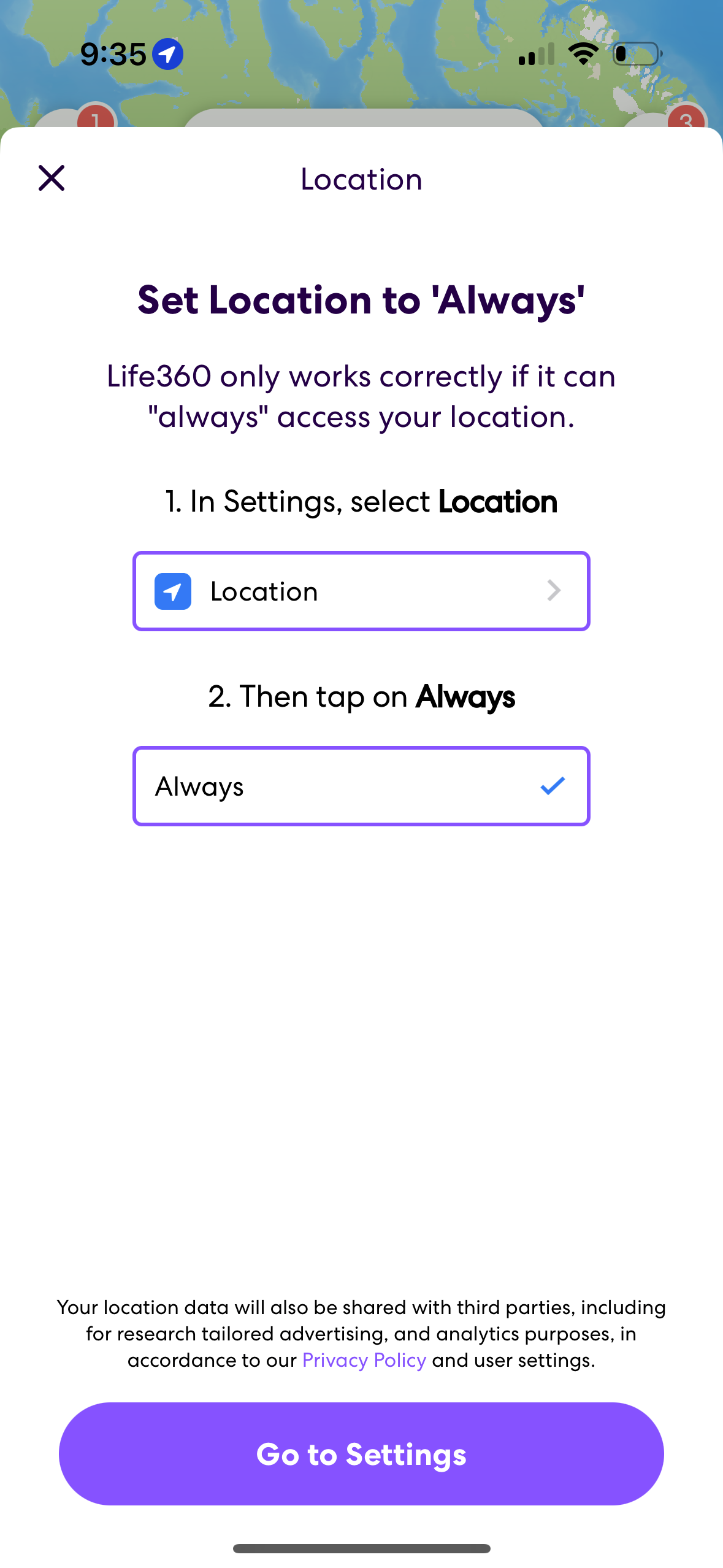Tap the red map marker labeled 1
Viewport: 723px width, 1568px height.
pyautogui.click(x=95, y=120)
